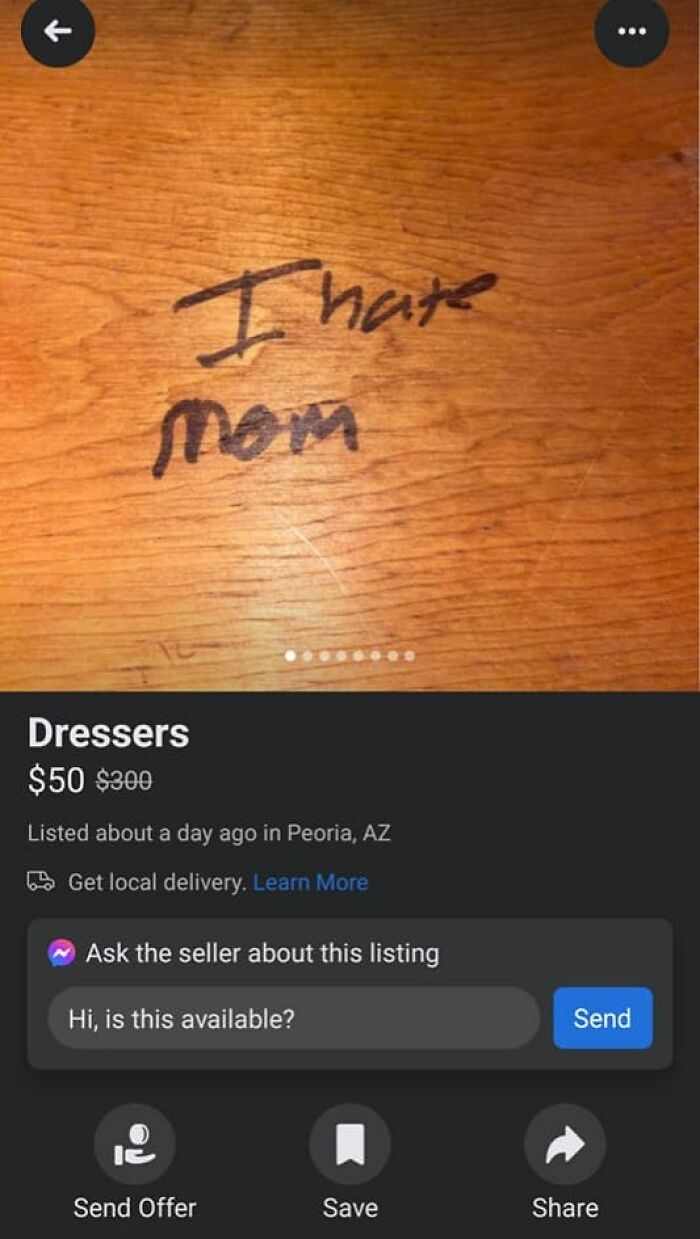Open the three-dot overflow menu
This screenshot has width=700, height=1239.
coord(631,32)
